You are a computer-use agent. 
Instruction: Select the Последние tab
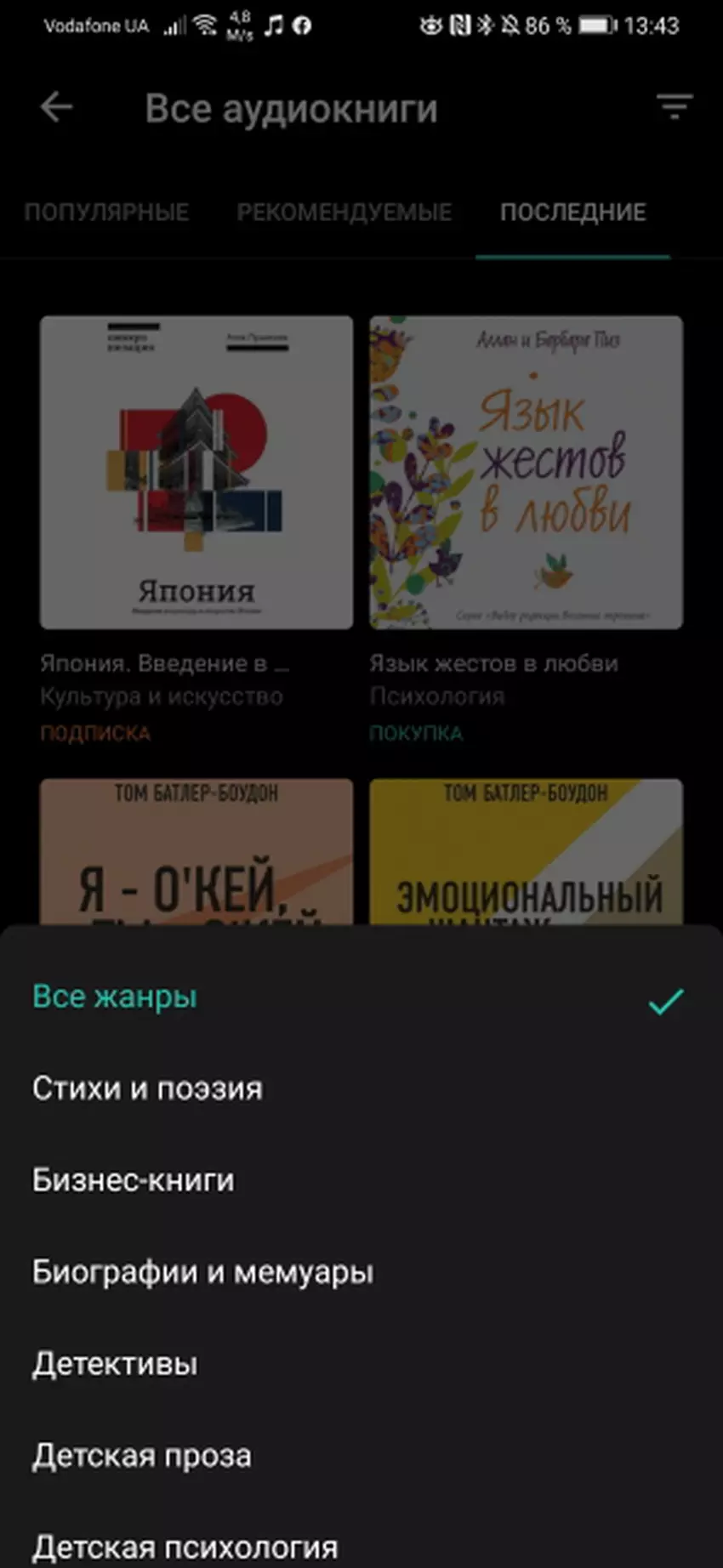click(572, 212)
